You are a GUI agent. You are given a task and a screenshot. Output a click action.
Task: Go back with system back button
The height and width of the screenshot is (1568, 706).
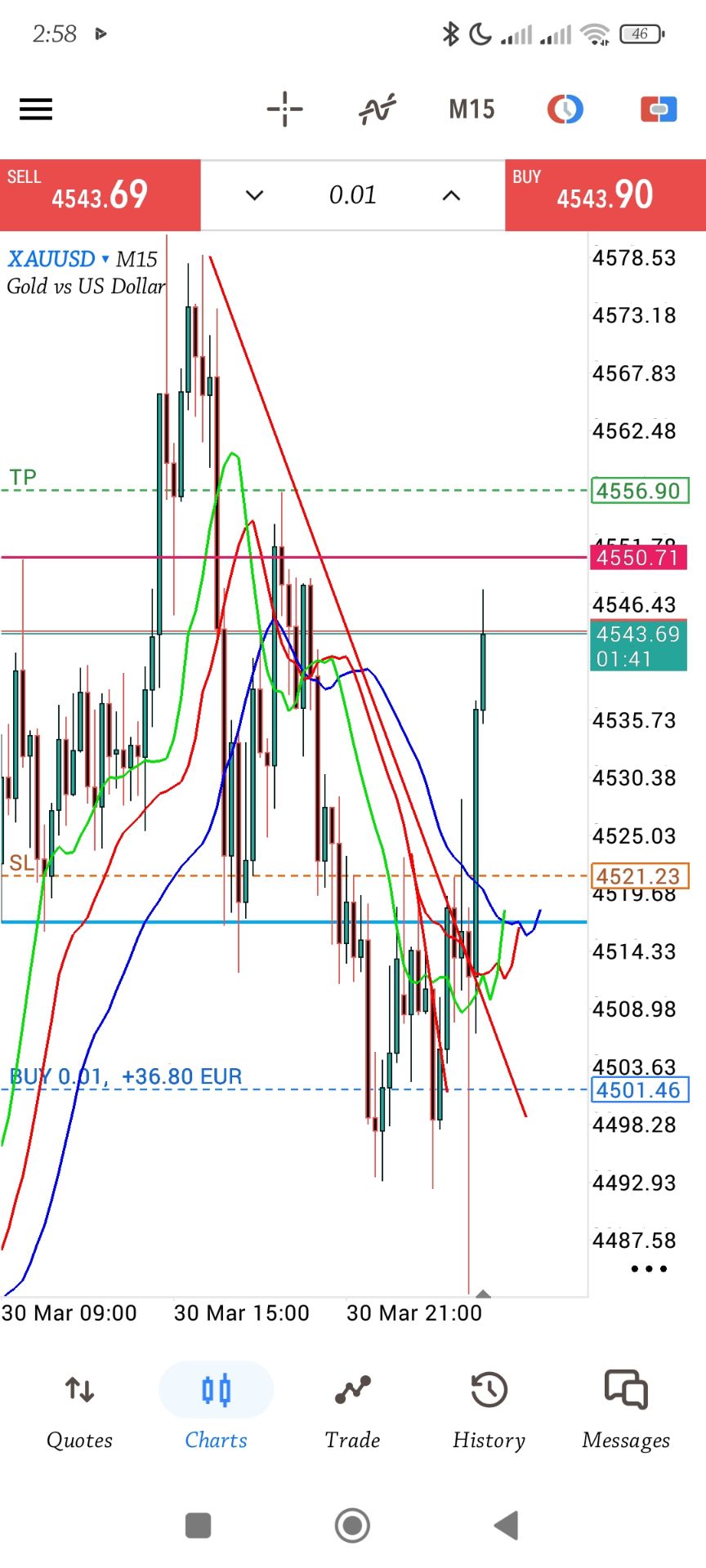tap(507, 1525)
